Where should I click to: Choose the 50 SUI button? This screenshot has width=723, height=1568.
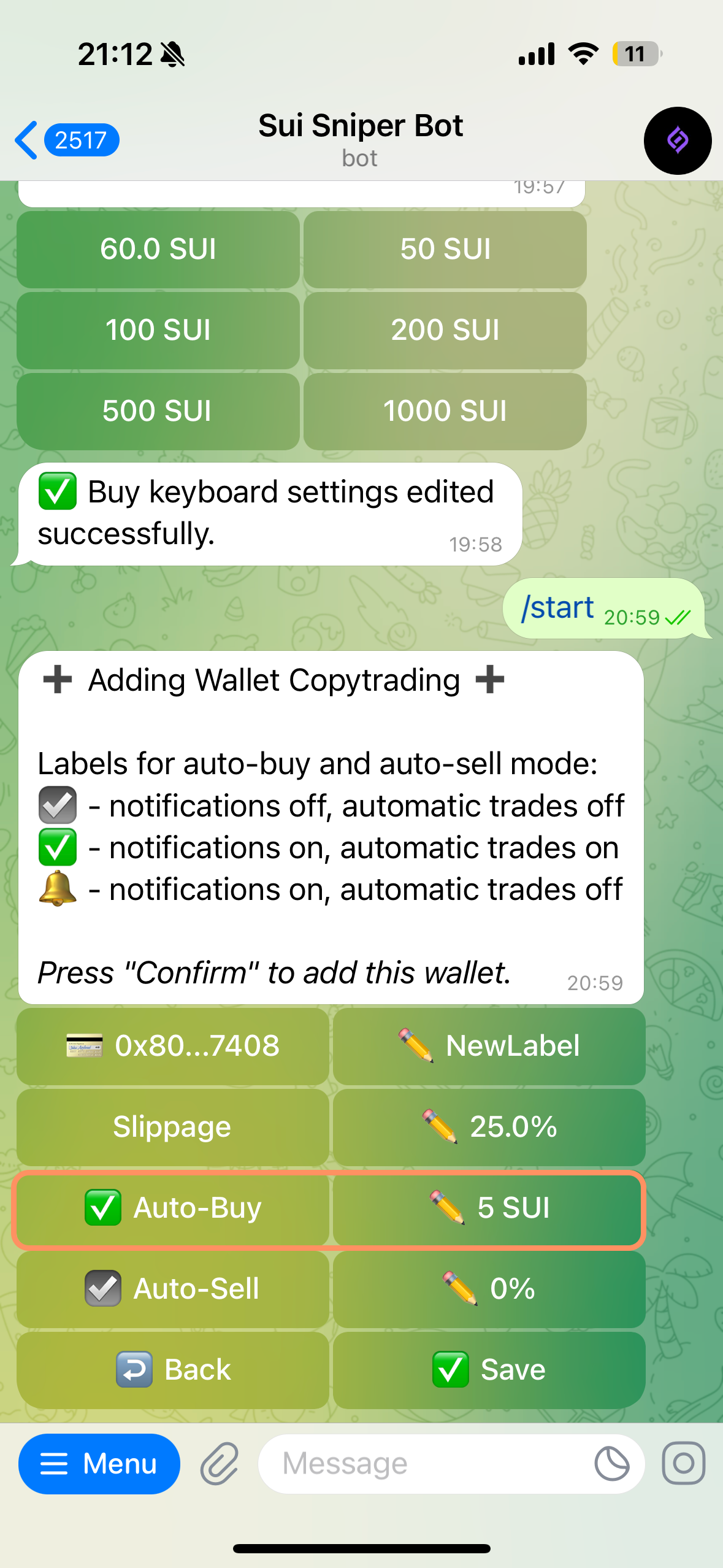coord(445,249)
